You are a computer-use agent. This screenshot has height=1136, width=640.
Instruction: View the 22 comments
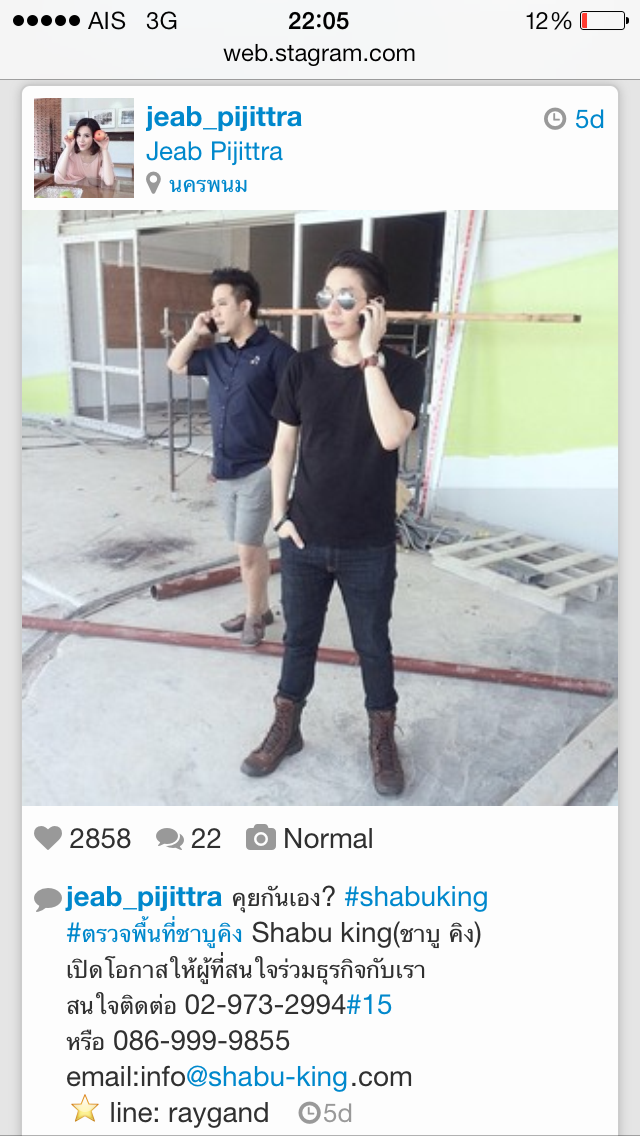pyautogui.click(x=189, y=838)
